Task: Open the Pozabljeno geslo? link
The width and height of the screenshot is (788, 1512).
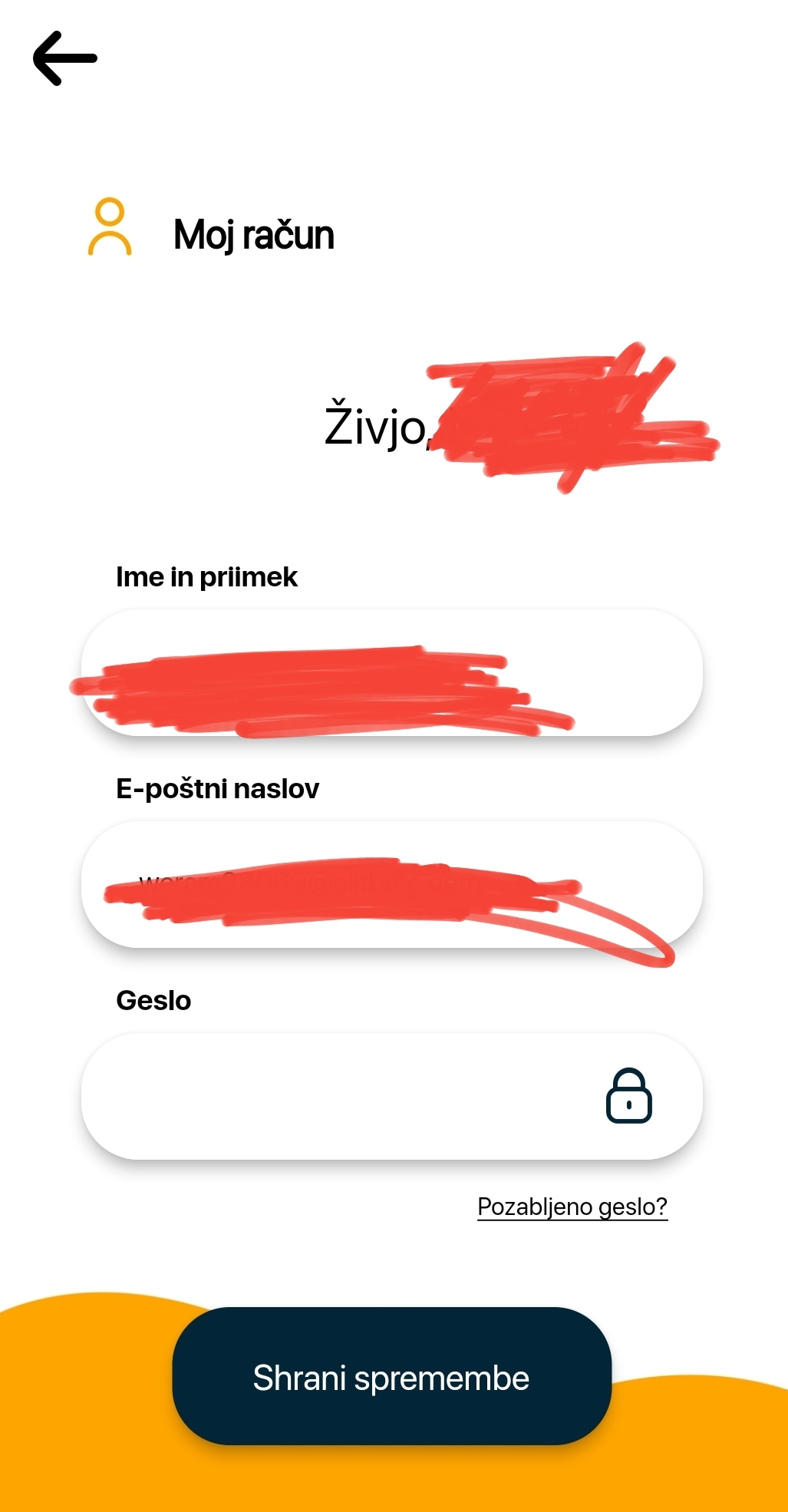Action: 572,1207
